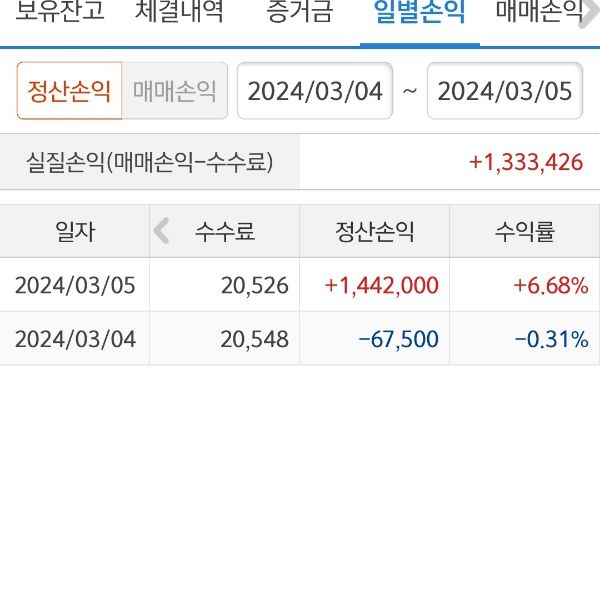Tap the left arrow beside 수수료 column
The width and height of the screenshot is (600, 600).
162,232
